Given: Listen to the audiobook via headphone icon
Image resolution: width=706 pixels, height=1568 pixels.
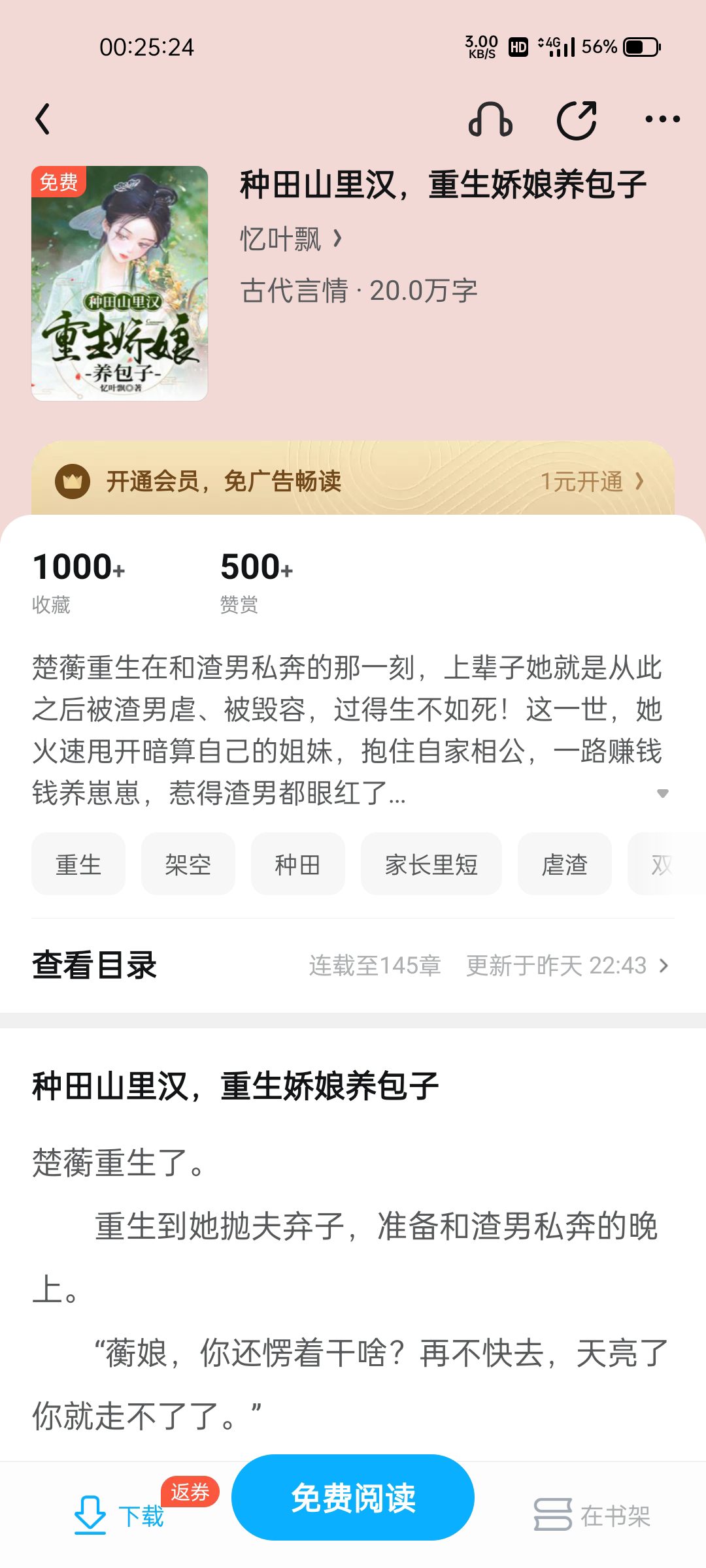Looking at the screenshot, I should [x=490, y=120].
